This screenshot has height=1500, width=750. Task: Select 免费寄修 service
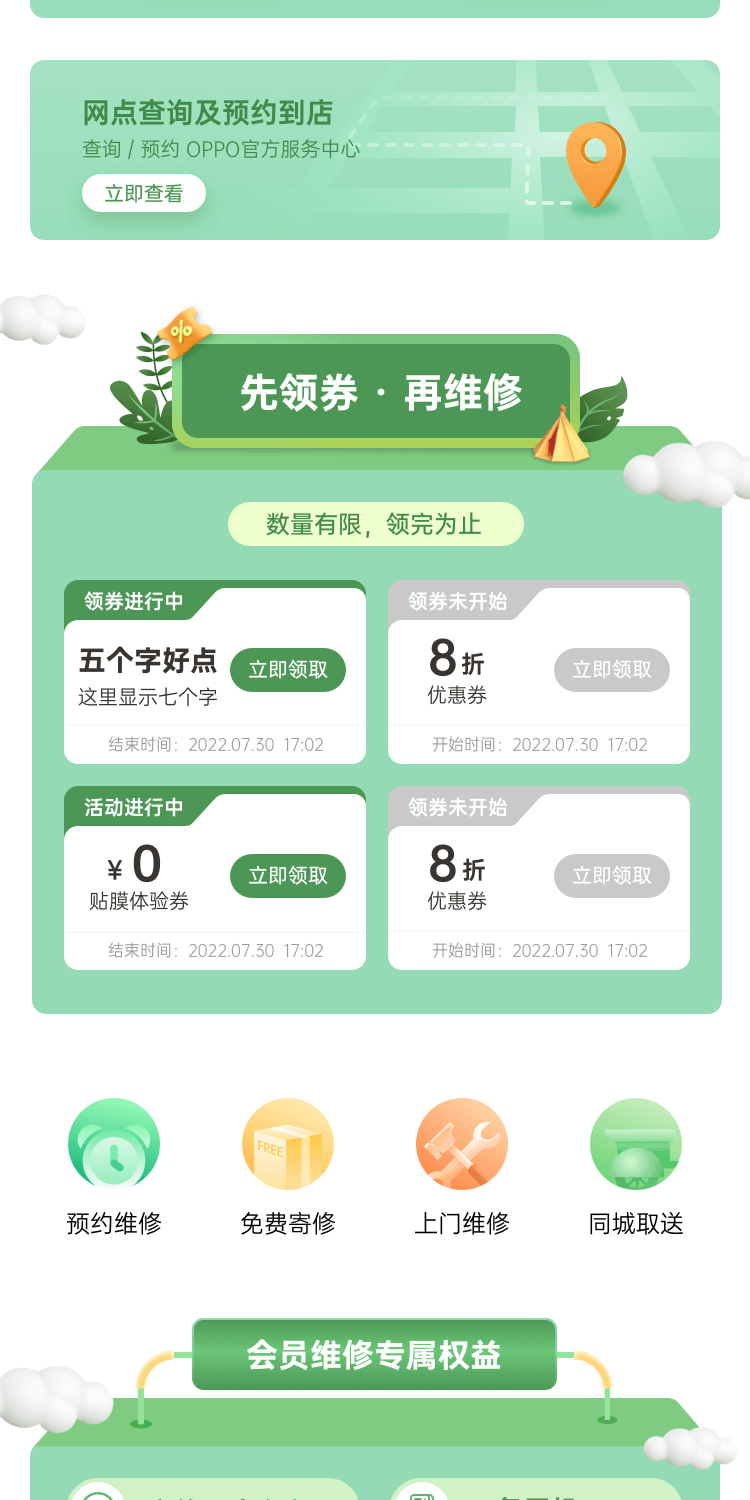288,1166
